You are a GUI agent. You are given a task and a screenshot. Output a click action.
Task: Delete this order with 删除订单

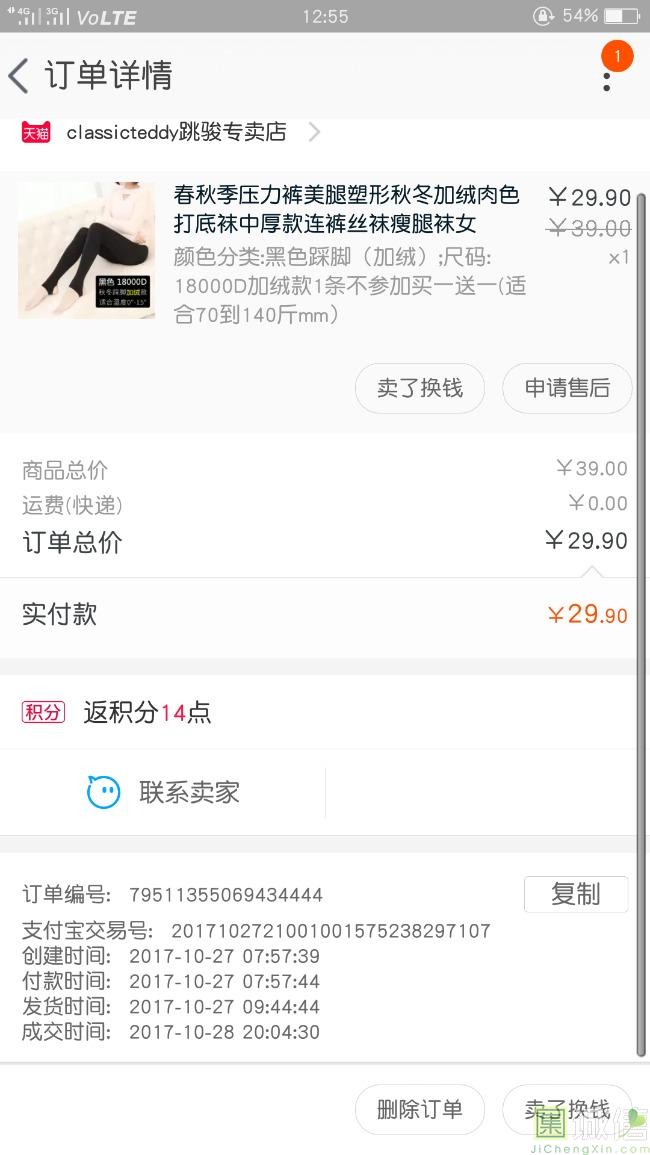420,1108
